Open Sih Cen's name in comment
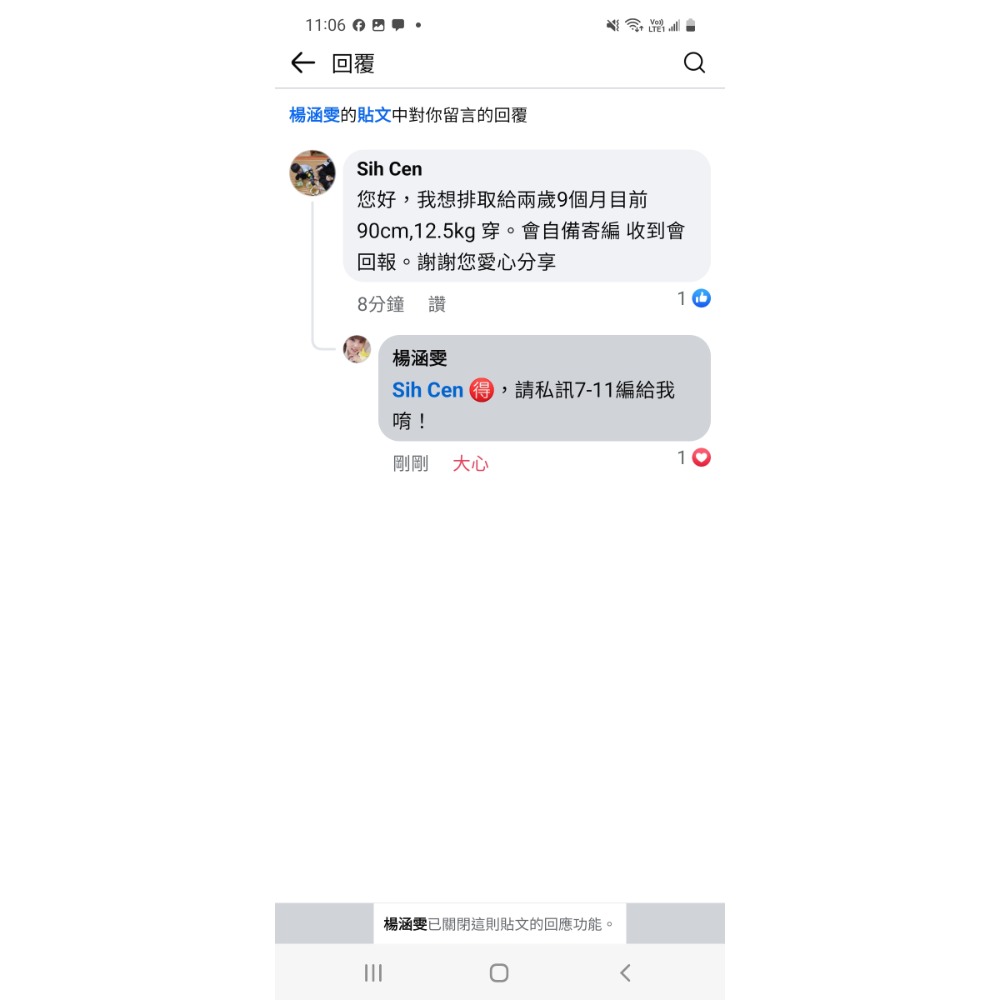Viewport: 1000px width, 1000px height. coord(389,169)
